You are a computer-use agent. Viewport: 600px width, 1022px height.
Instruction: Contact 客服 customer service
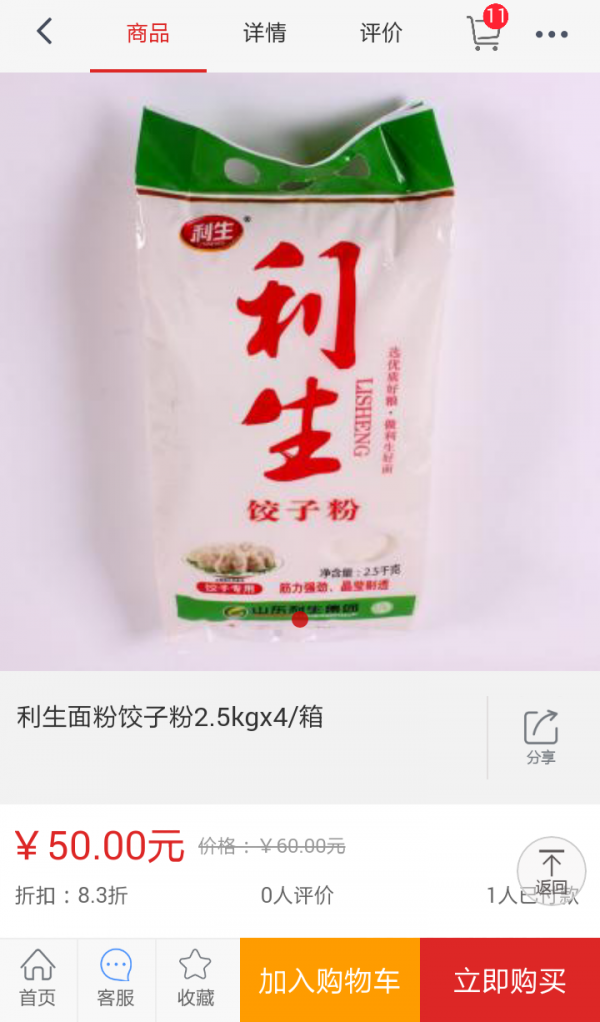pyautogui.click(x=116, y=978)
